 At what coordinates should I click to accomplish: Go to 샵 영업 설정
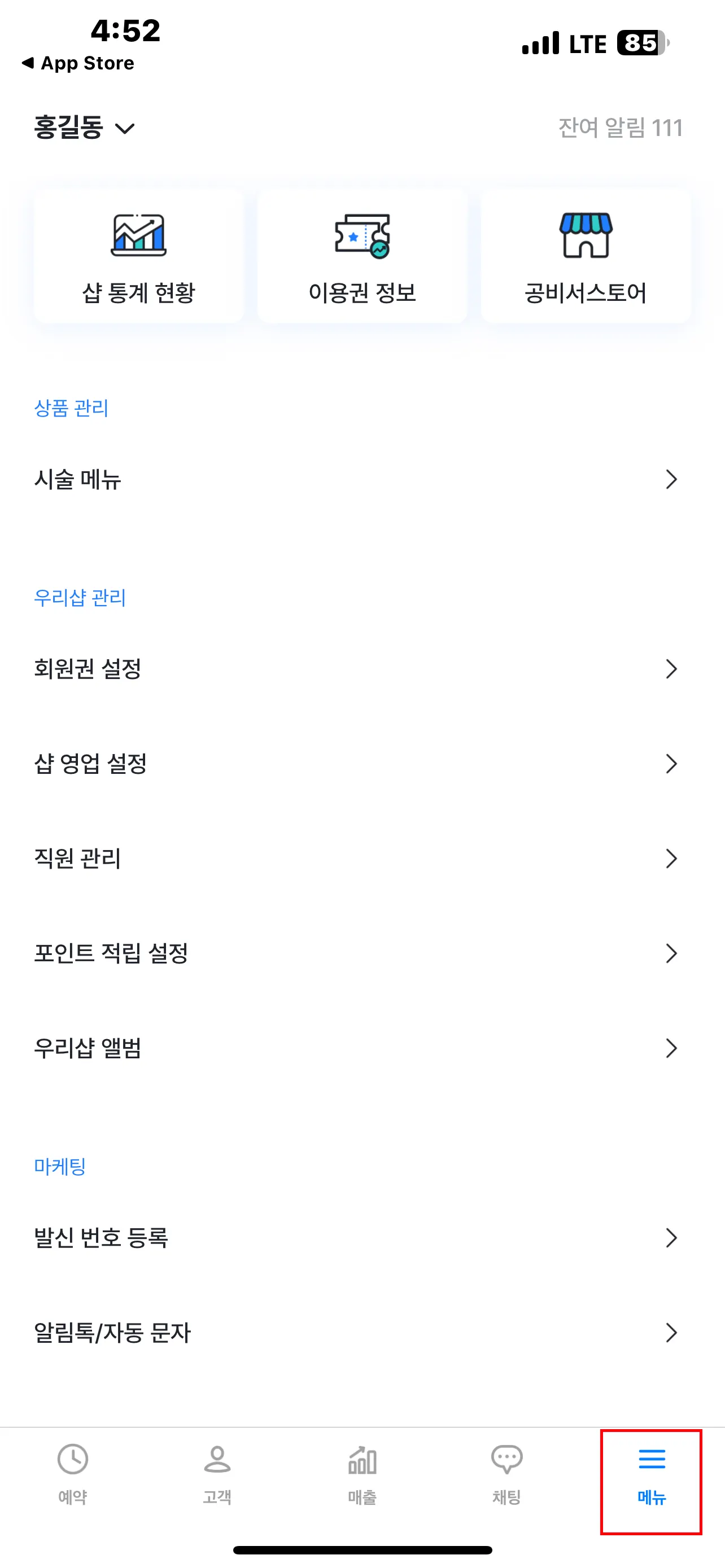362,764
